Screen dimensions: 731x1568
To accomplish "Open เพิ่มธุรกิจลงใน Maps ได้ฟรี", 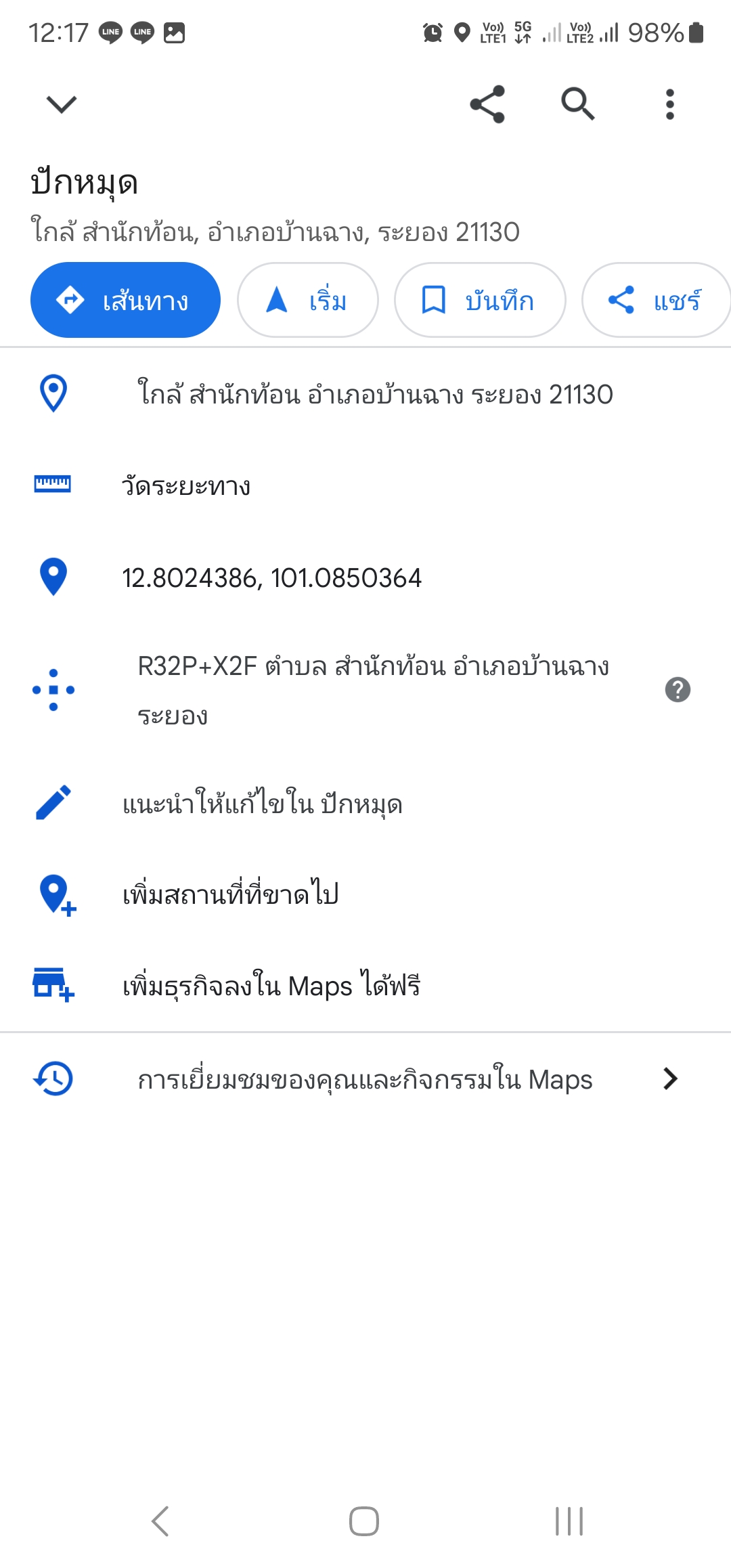I will [x=271, y=986].
